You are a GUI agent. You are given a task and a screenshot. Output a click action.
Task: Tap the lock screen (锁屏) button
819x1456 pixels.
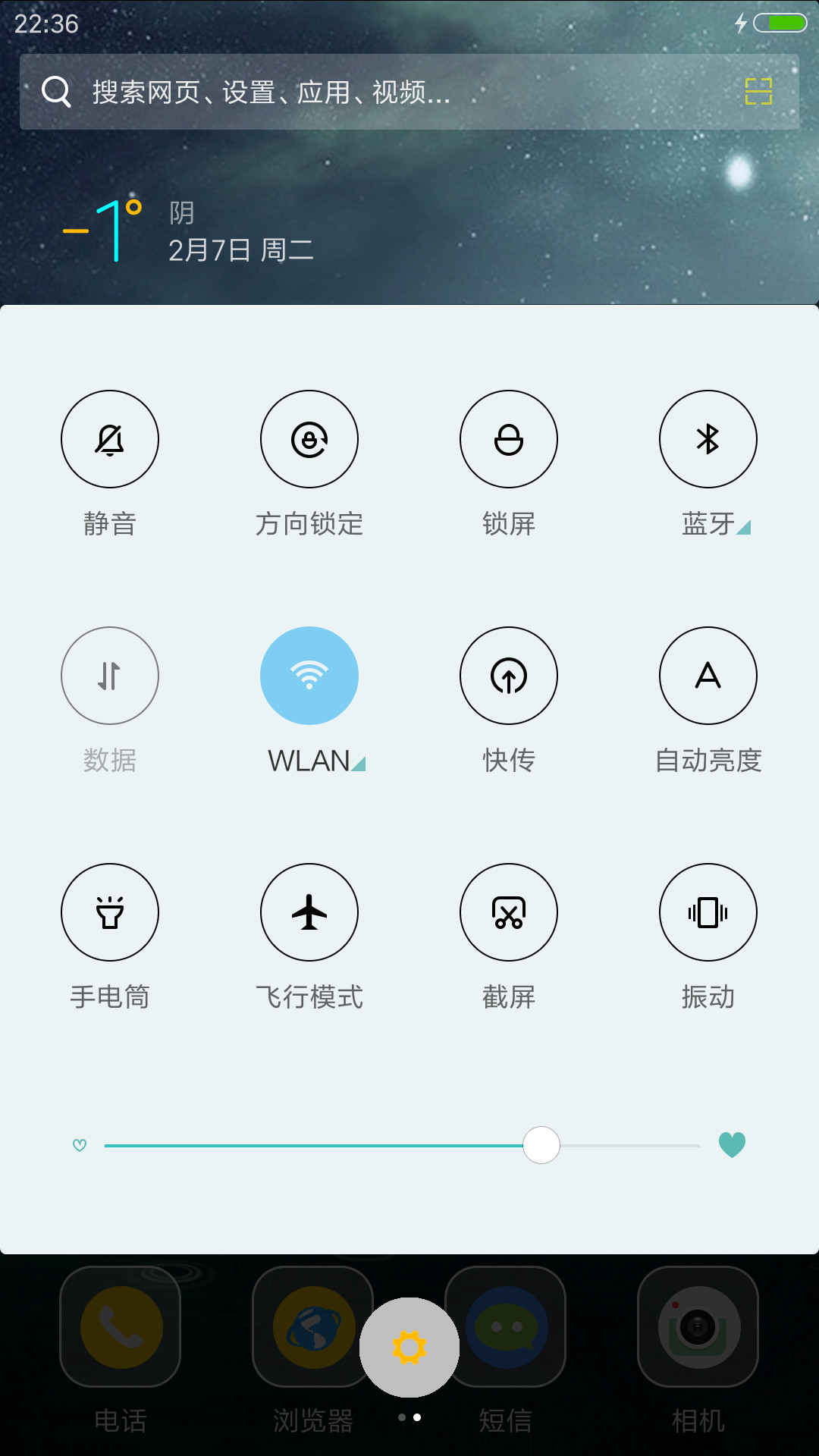click(509, 439)
